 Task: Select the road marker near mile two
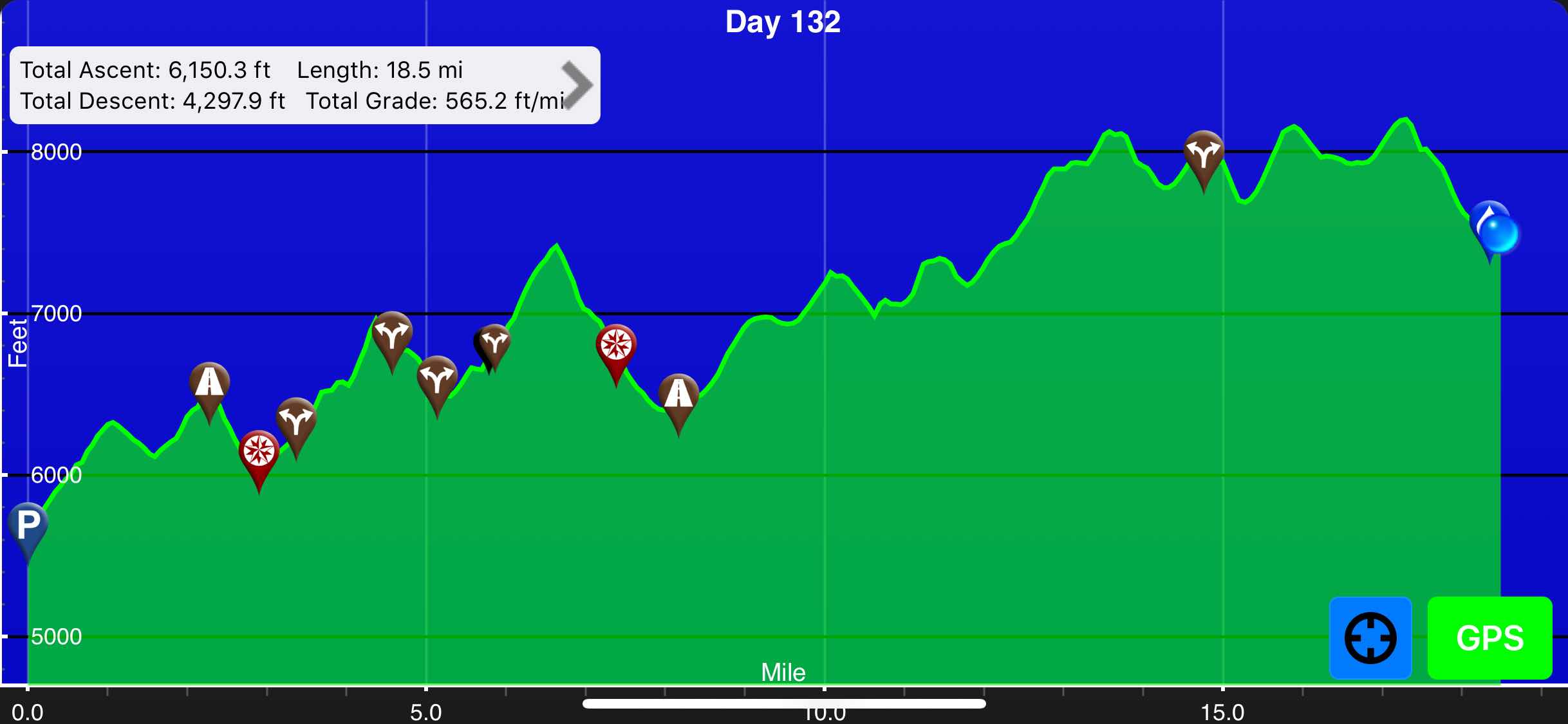click(x=209, y=384)
